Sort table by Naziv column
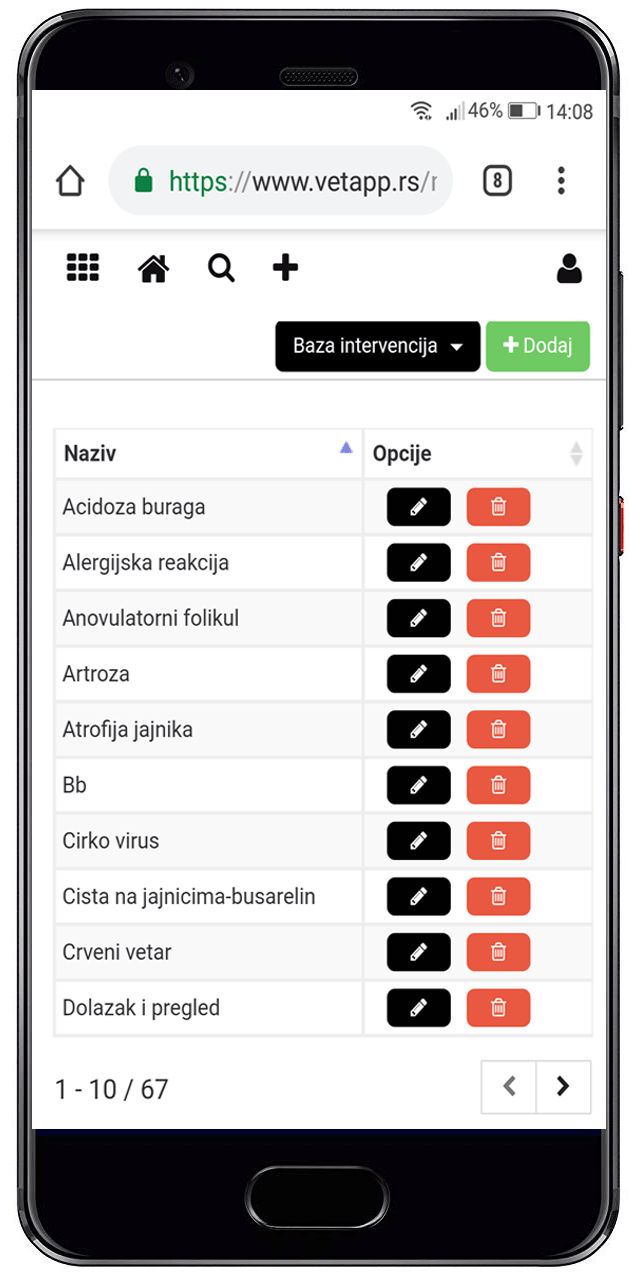Image resolution: width=630 pixels, height=1280 pixels. (x=208, y=453)
